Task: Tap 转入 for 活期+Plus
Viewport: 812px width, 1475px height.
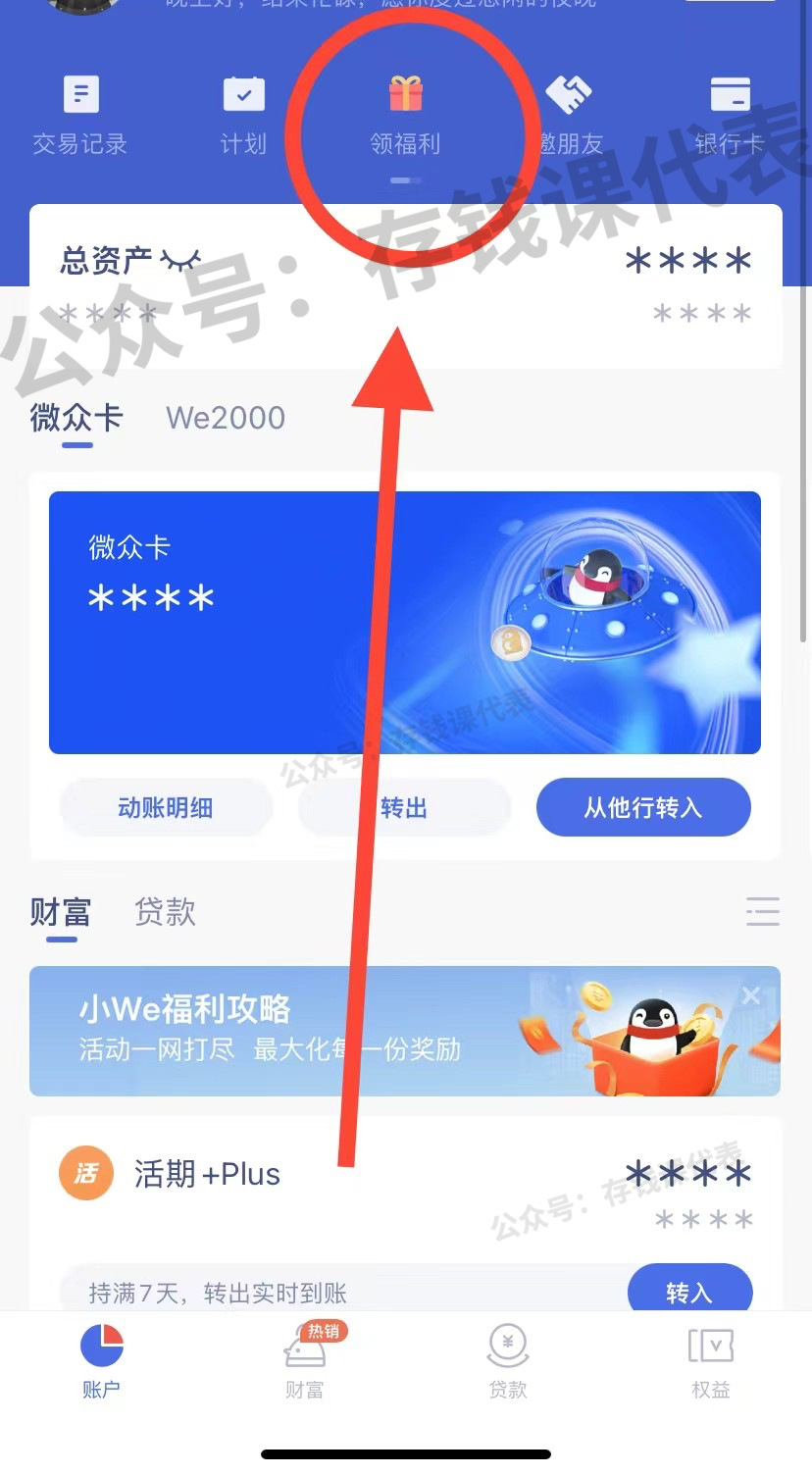Action: tap(689, 1291)
